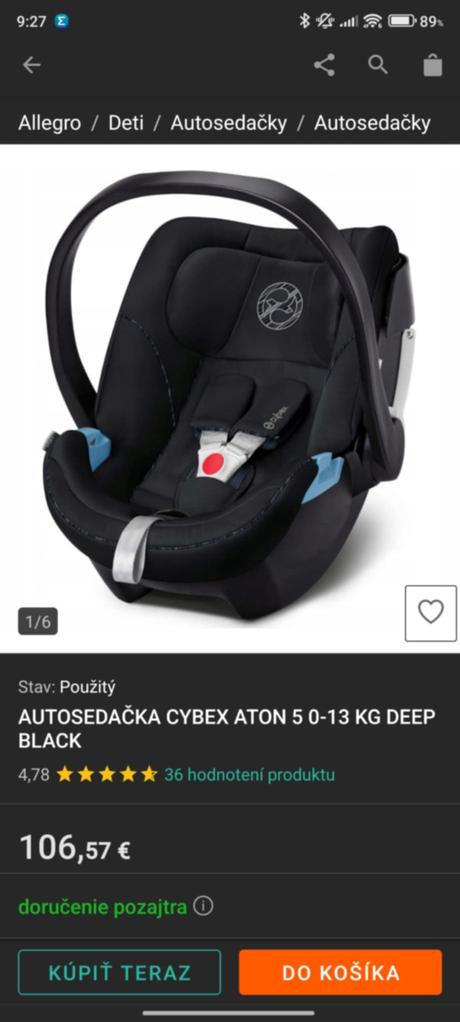
Task: Go to the Deti category breadcrumb
Action: (x=126, y=123)
